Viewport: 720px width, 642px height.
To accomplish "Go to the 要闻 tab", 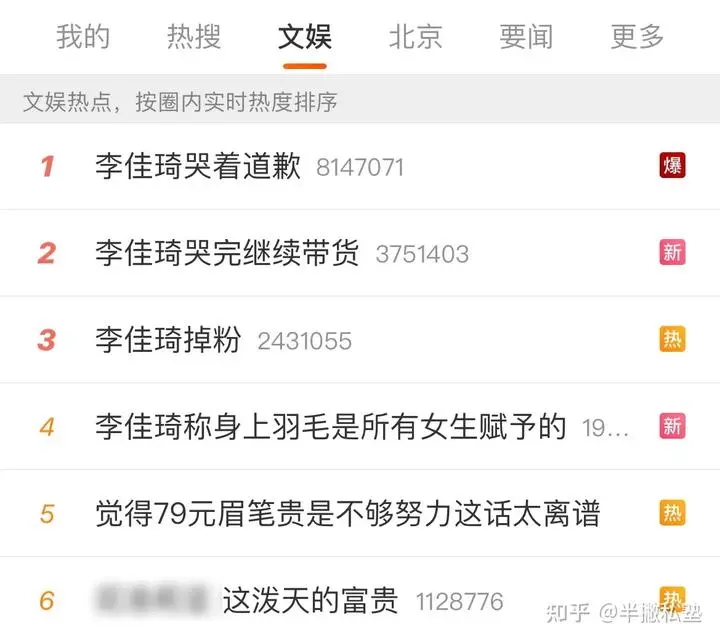I will 526,37.
